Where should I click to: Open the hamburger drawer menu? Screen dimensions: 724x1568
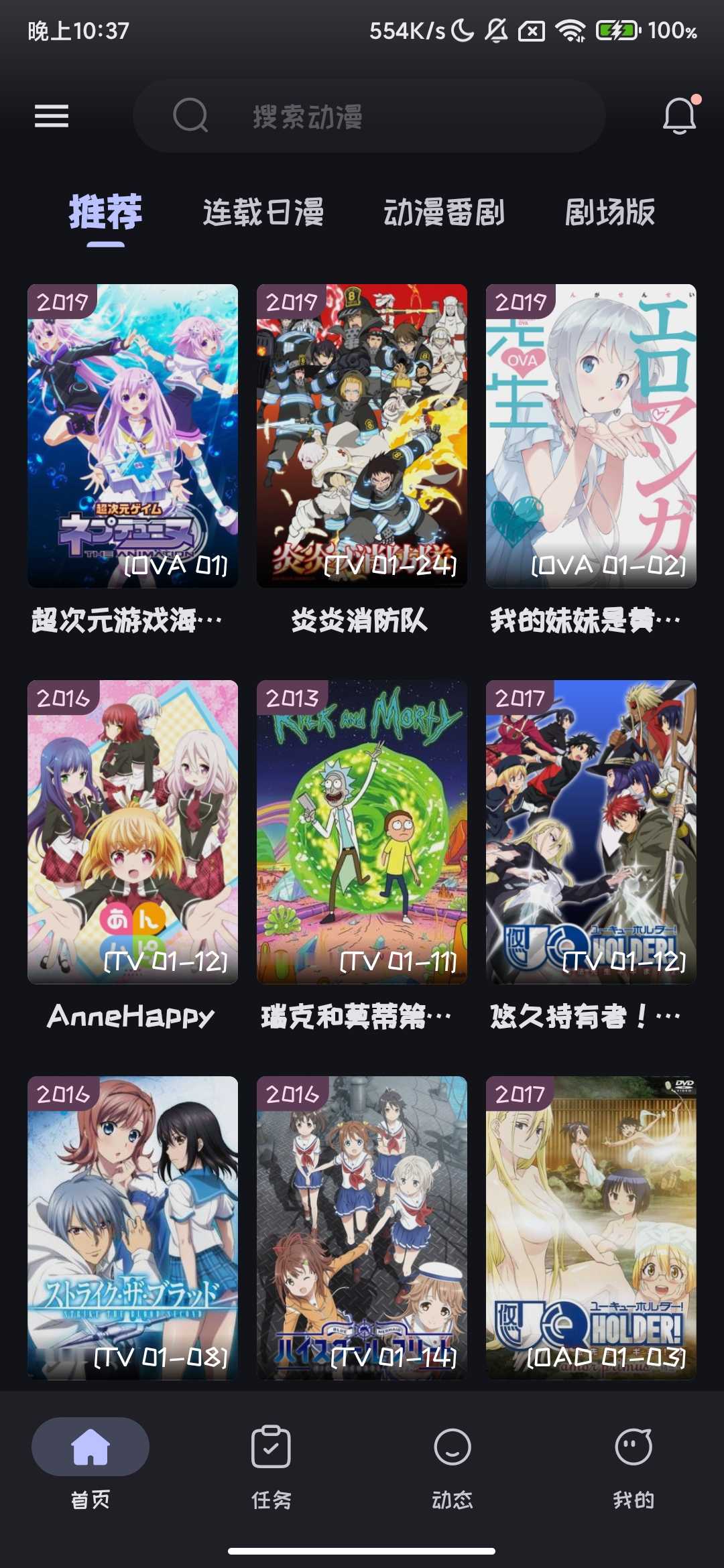tap(52, 116)
